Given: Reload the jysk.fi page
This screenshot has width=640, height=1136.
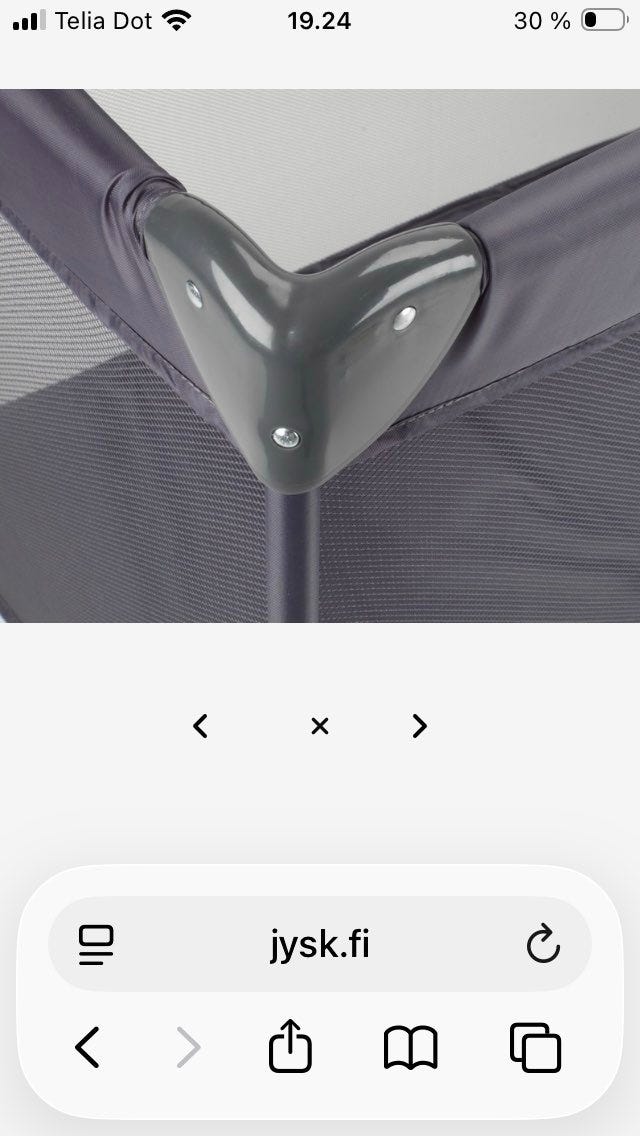Looking at the screenshot, I should pos(543,945).
